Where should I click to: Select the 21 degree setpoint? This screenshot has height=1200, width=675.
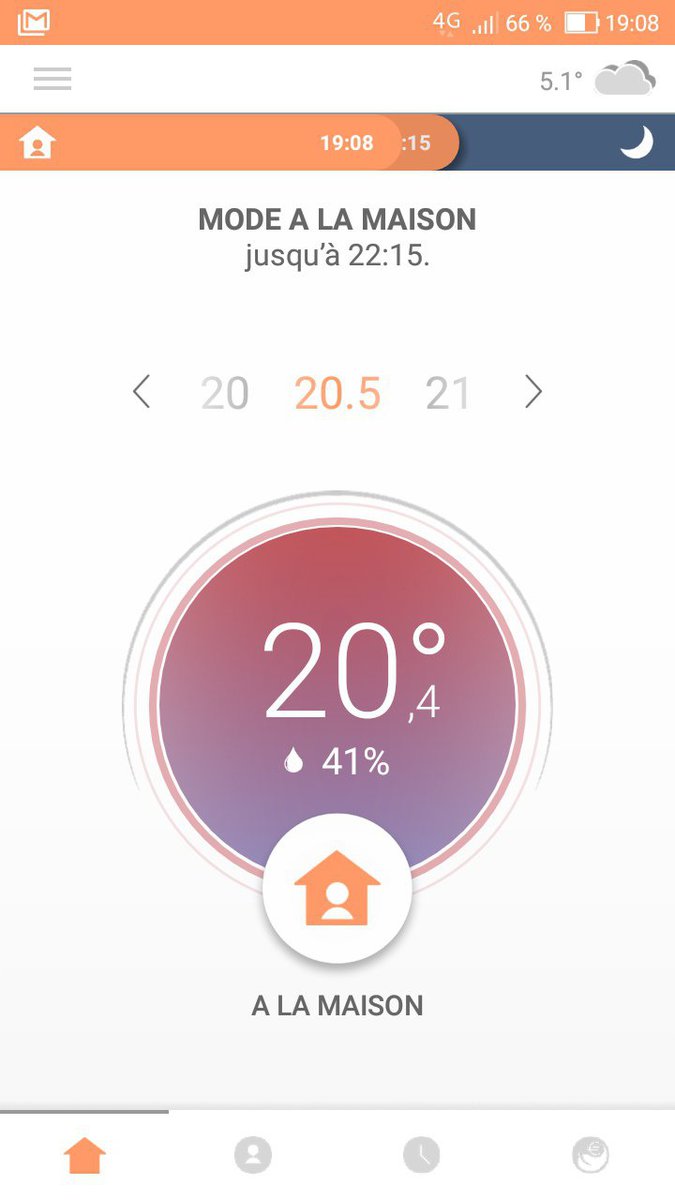pos(447,394)
